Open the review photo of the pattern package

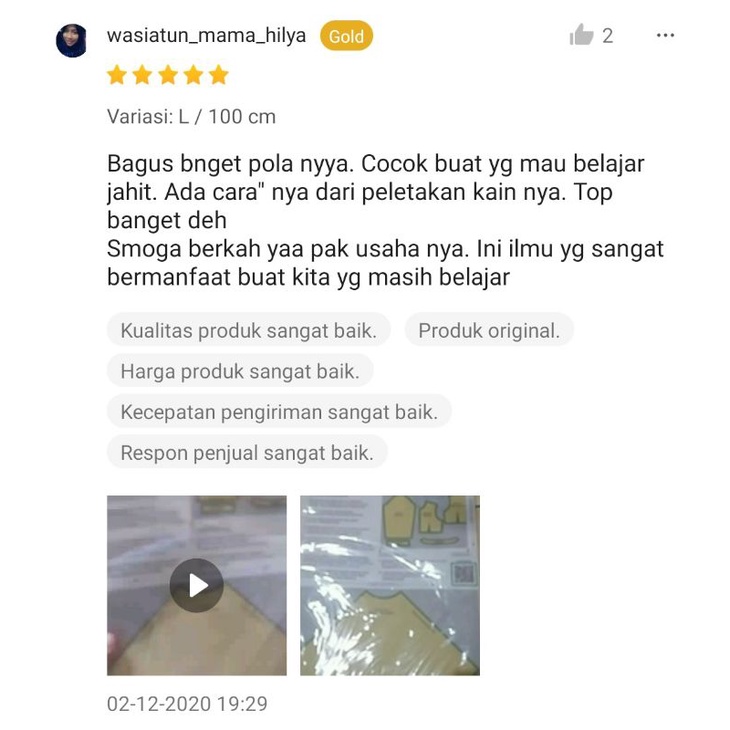click(389, 585)
